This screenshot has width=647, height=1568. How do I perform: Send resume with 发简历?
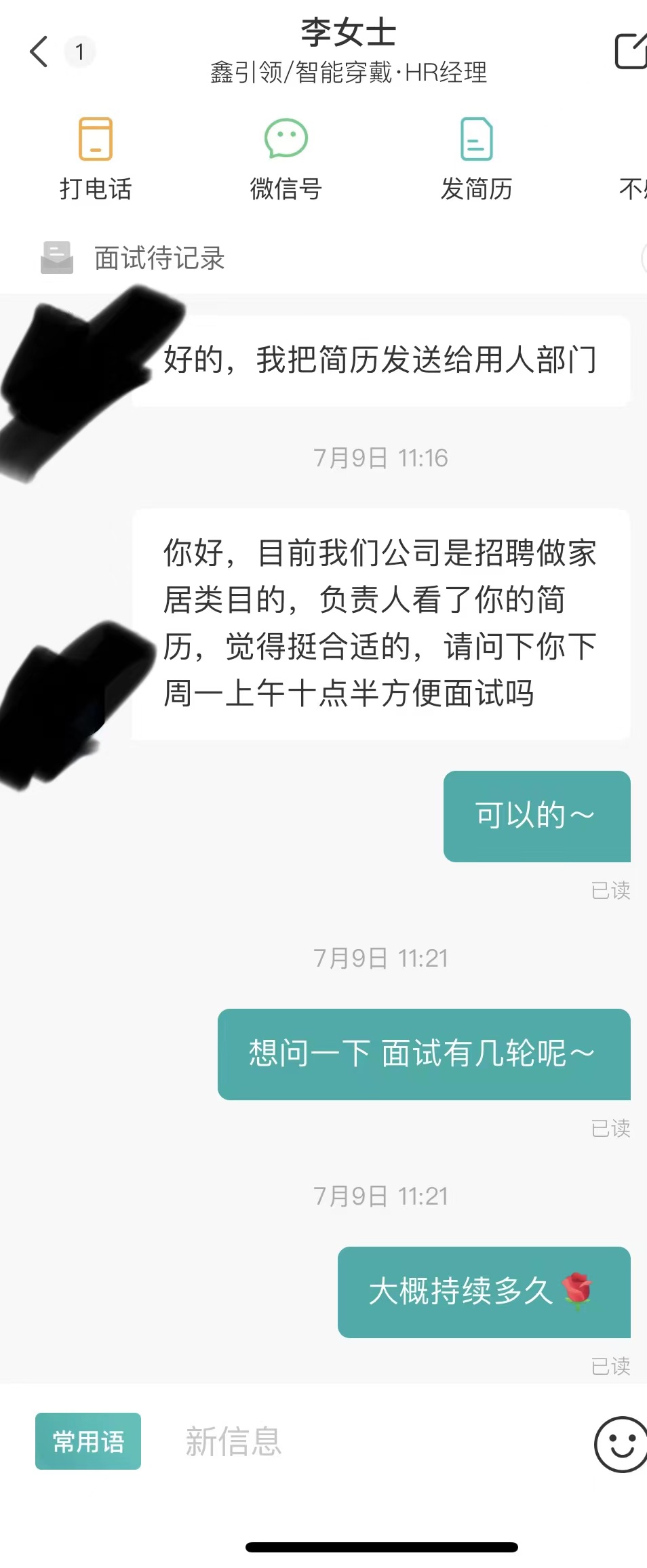476,160
